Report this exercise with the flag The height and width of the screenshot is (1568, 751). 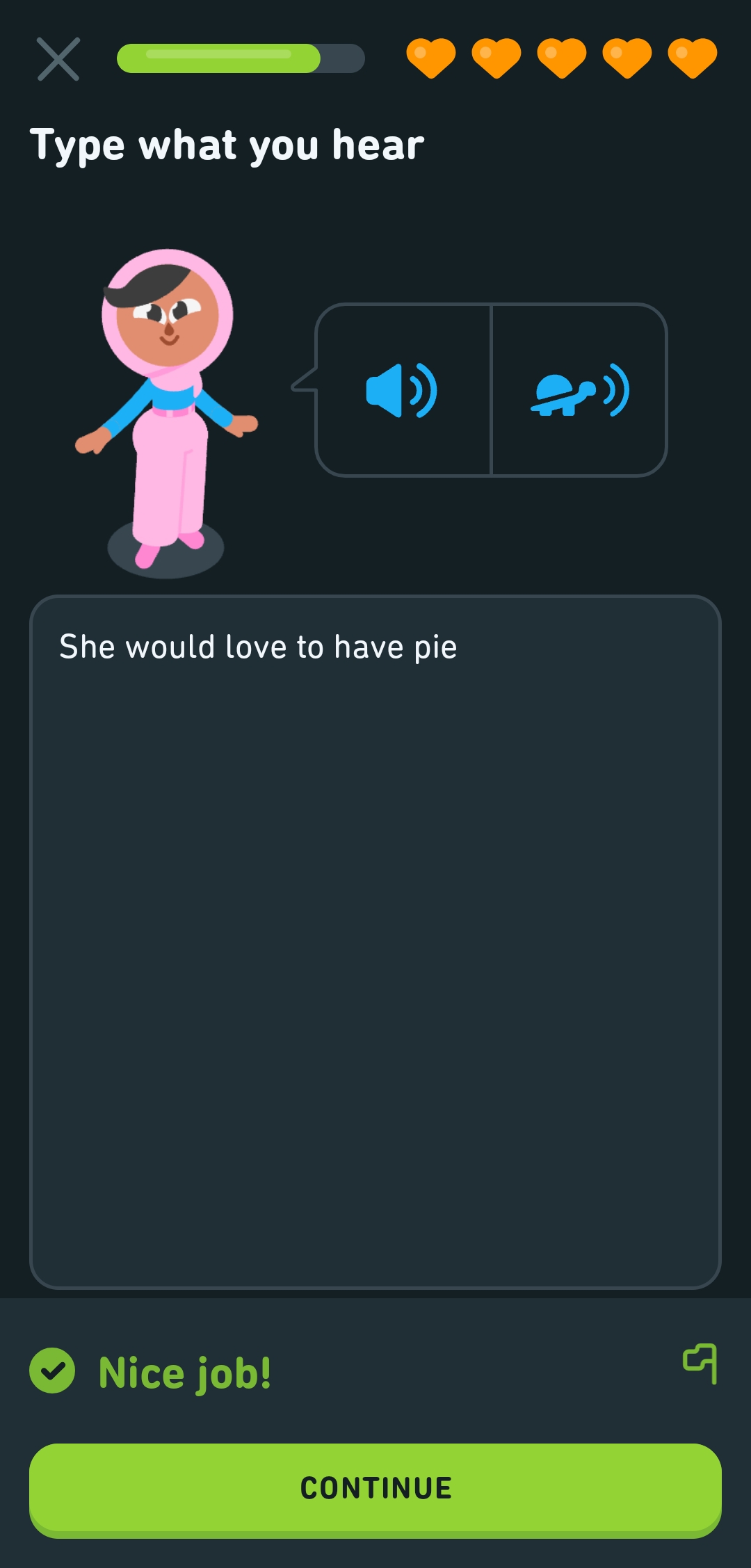pyautogui.click(x=700, y=1363)
